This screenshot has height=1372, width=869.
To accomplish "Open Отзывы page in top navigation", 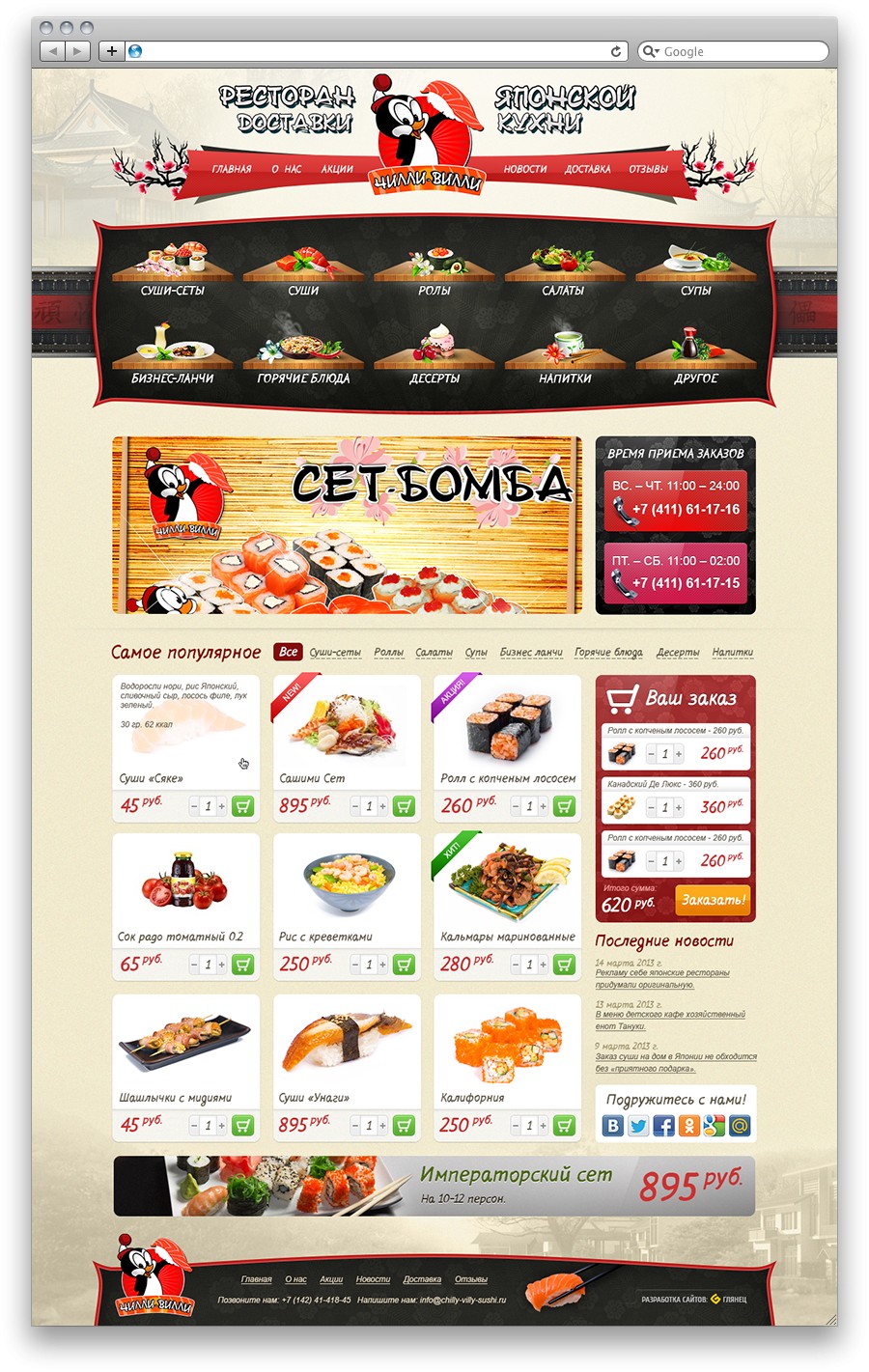I will click(648, 169).
